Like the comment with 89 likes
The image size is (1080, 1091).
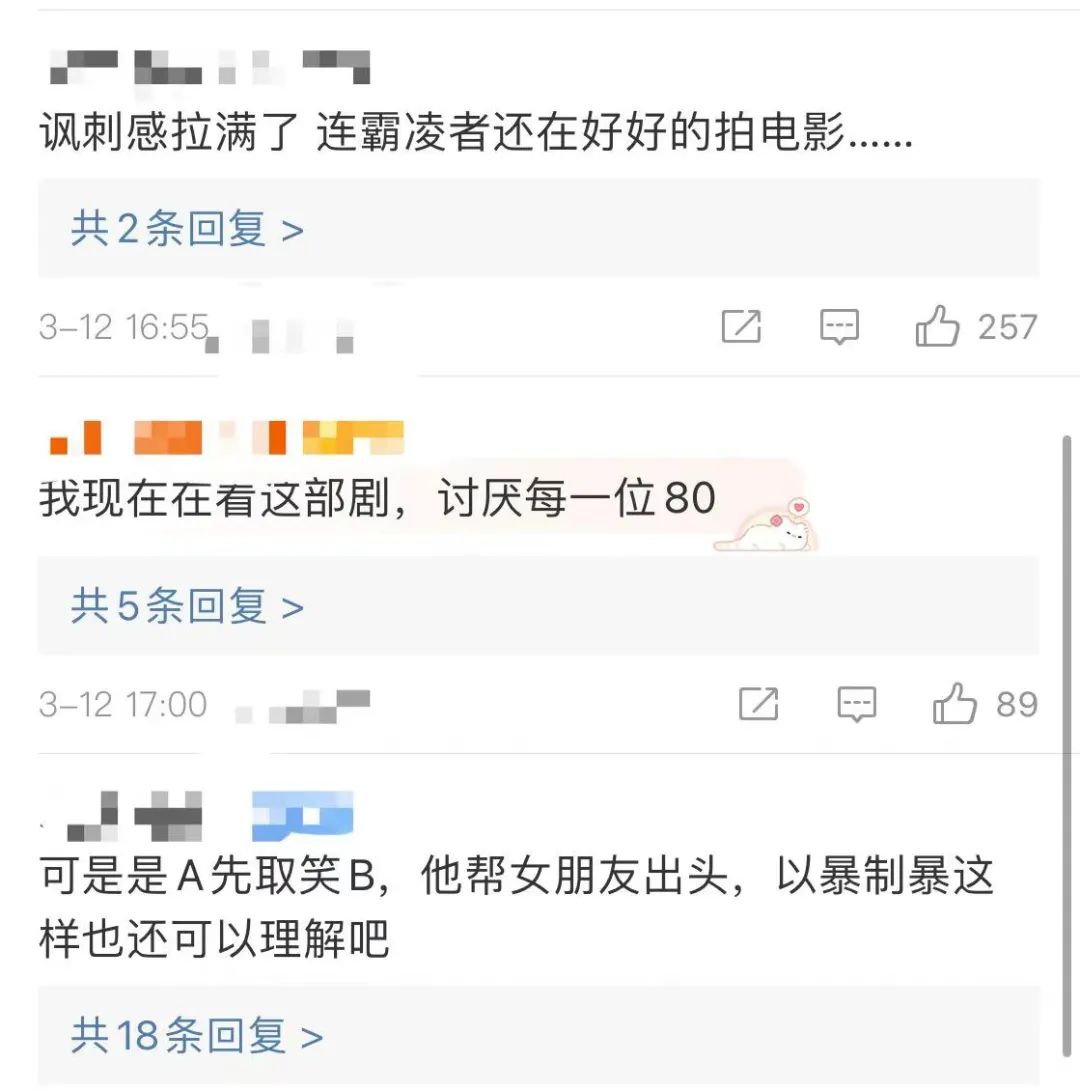point(954,704)
